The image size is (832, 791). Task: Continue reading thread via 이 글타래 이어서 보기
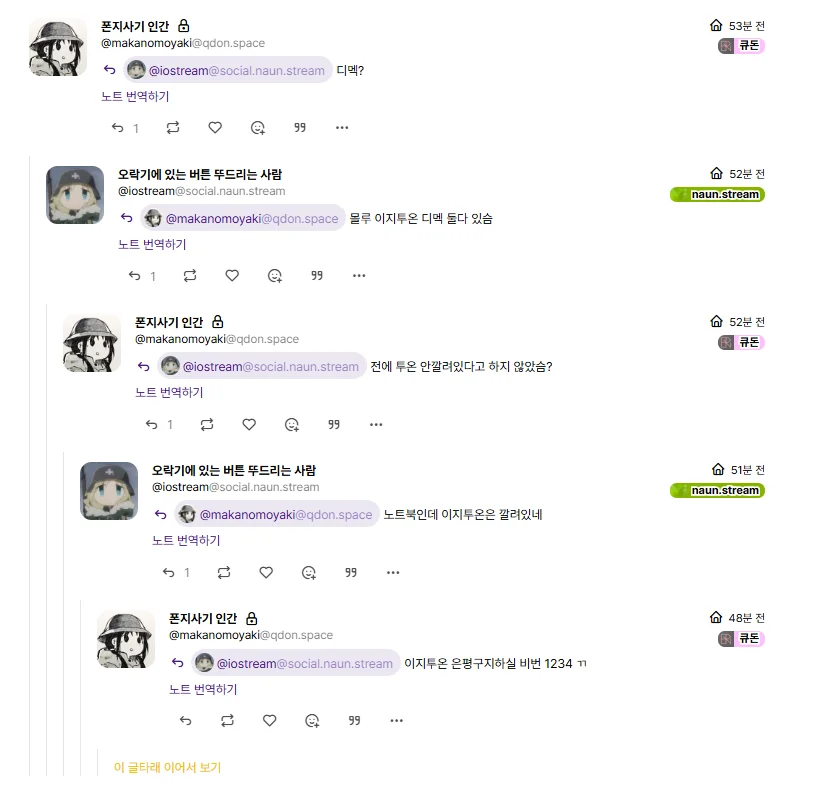167,767
